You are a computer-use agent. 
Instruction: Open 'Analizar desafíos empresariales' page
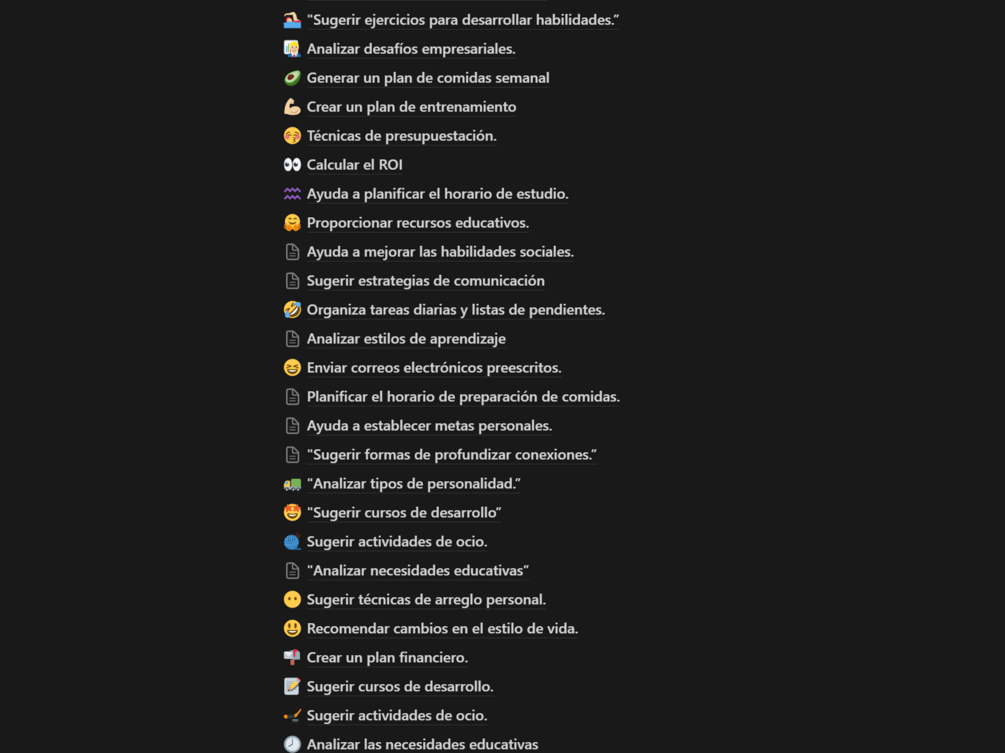[411, 49]
